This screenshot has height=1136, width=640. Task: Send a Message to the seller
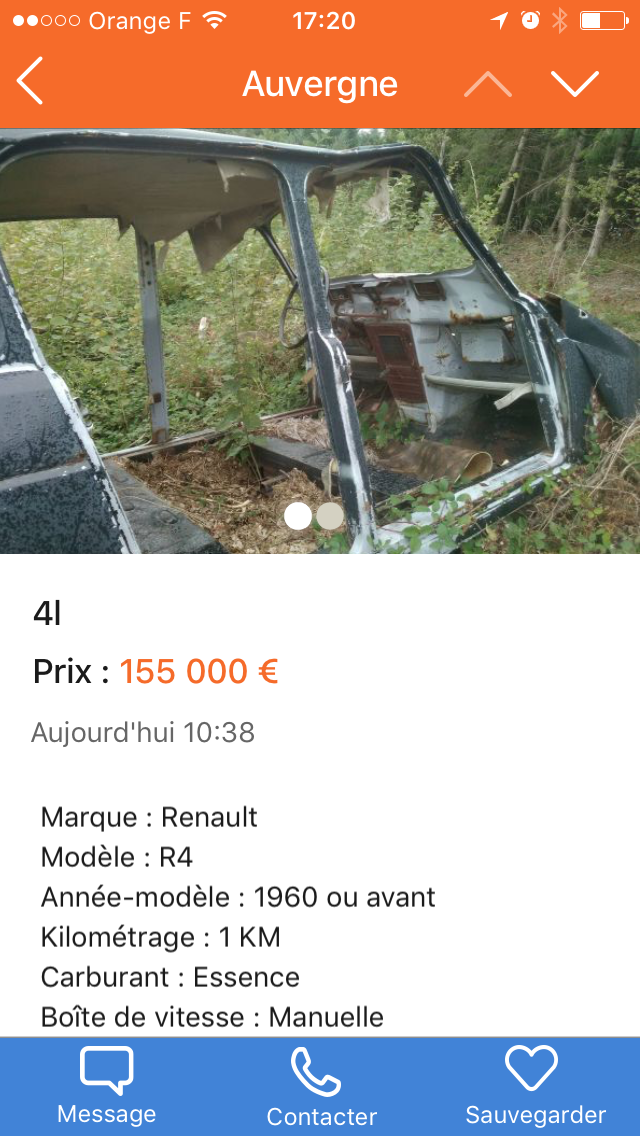click(106, 1087)
